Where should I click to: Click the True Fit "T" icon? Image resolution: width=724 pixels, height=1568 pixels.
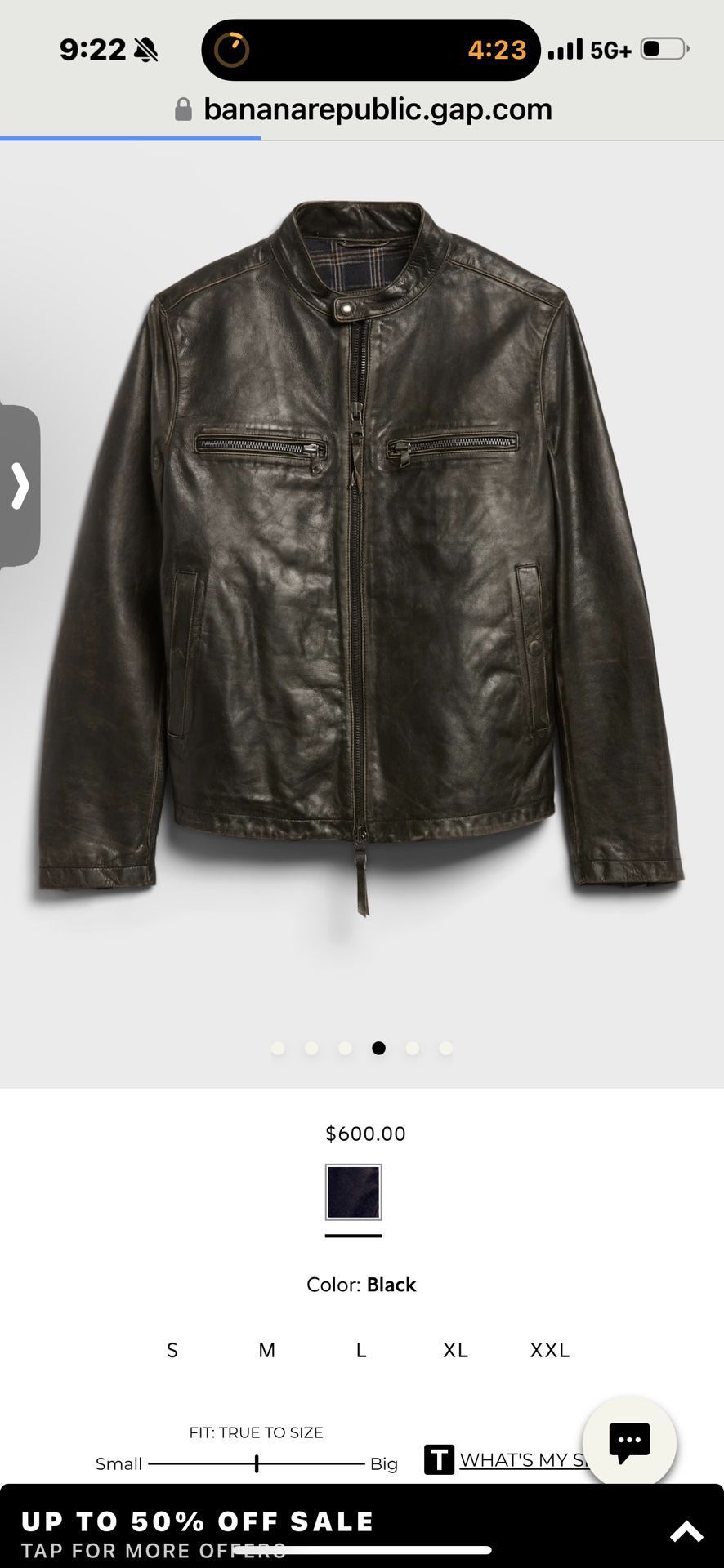(439, 1459)
